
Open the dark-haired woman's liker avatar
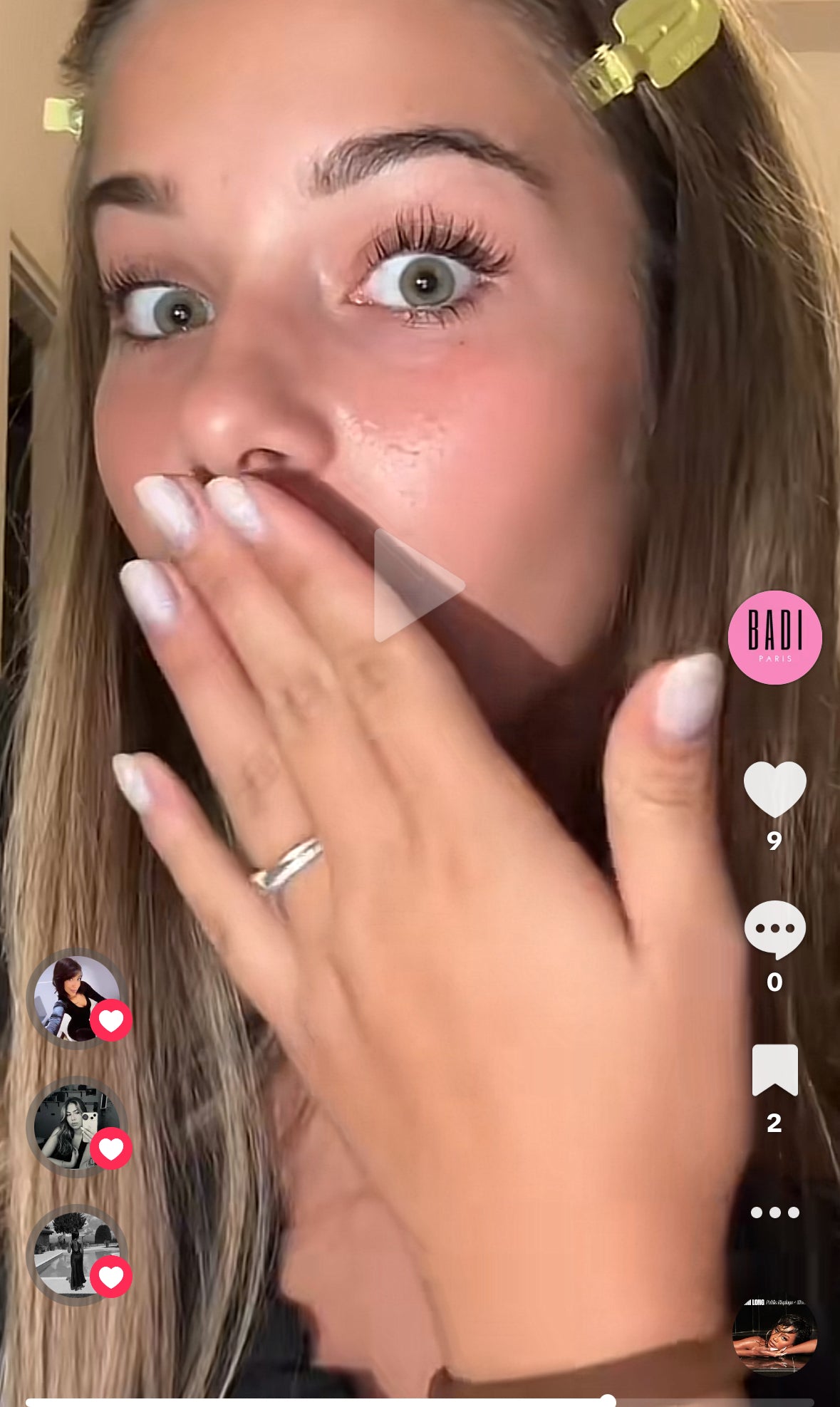(76, 998)
